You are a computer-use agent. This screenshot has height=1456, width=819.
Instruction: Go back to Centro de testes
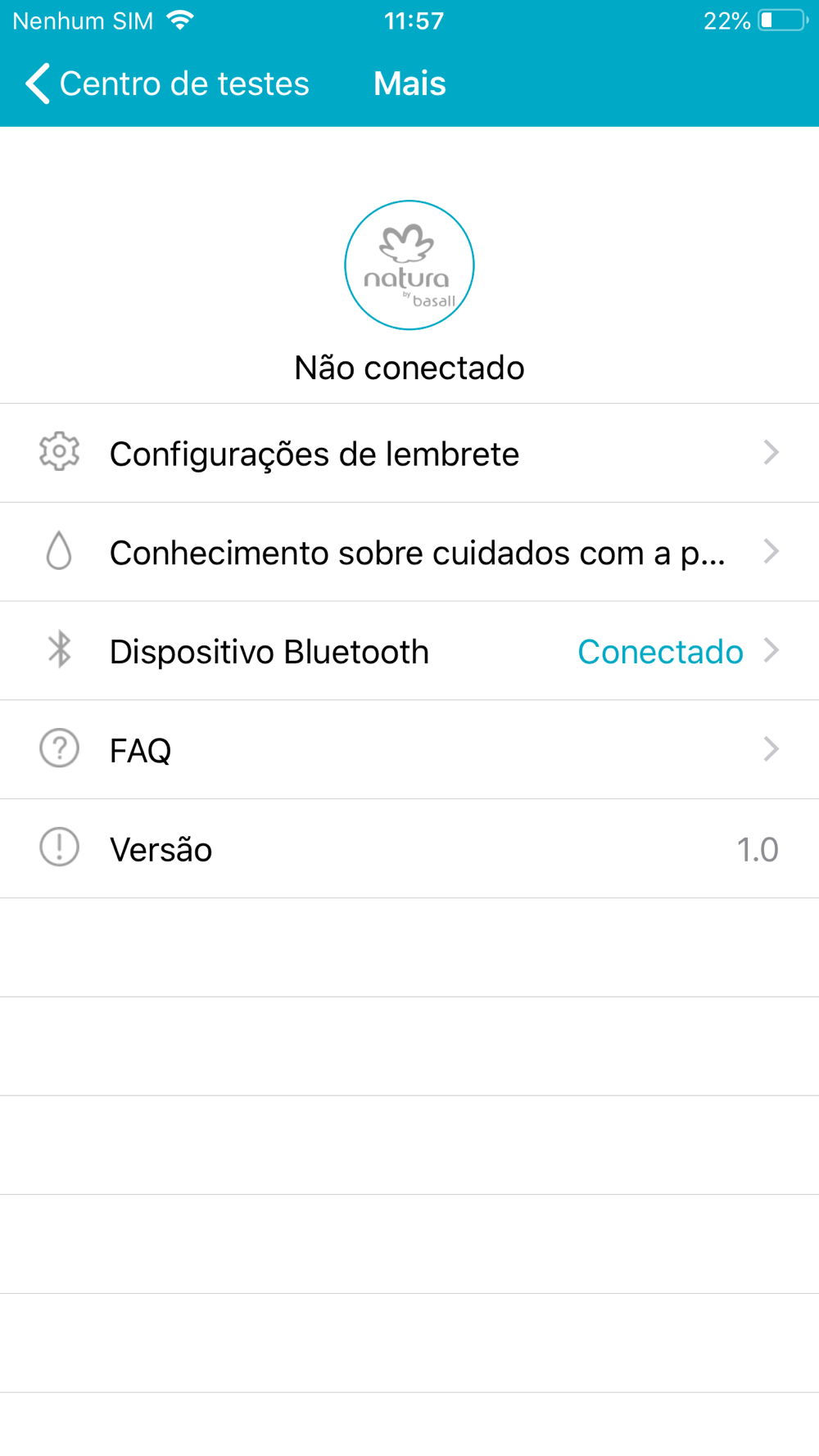click(167, 84)
